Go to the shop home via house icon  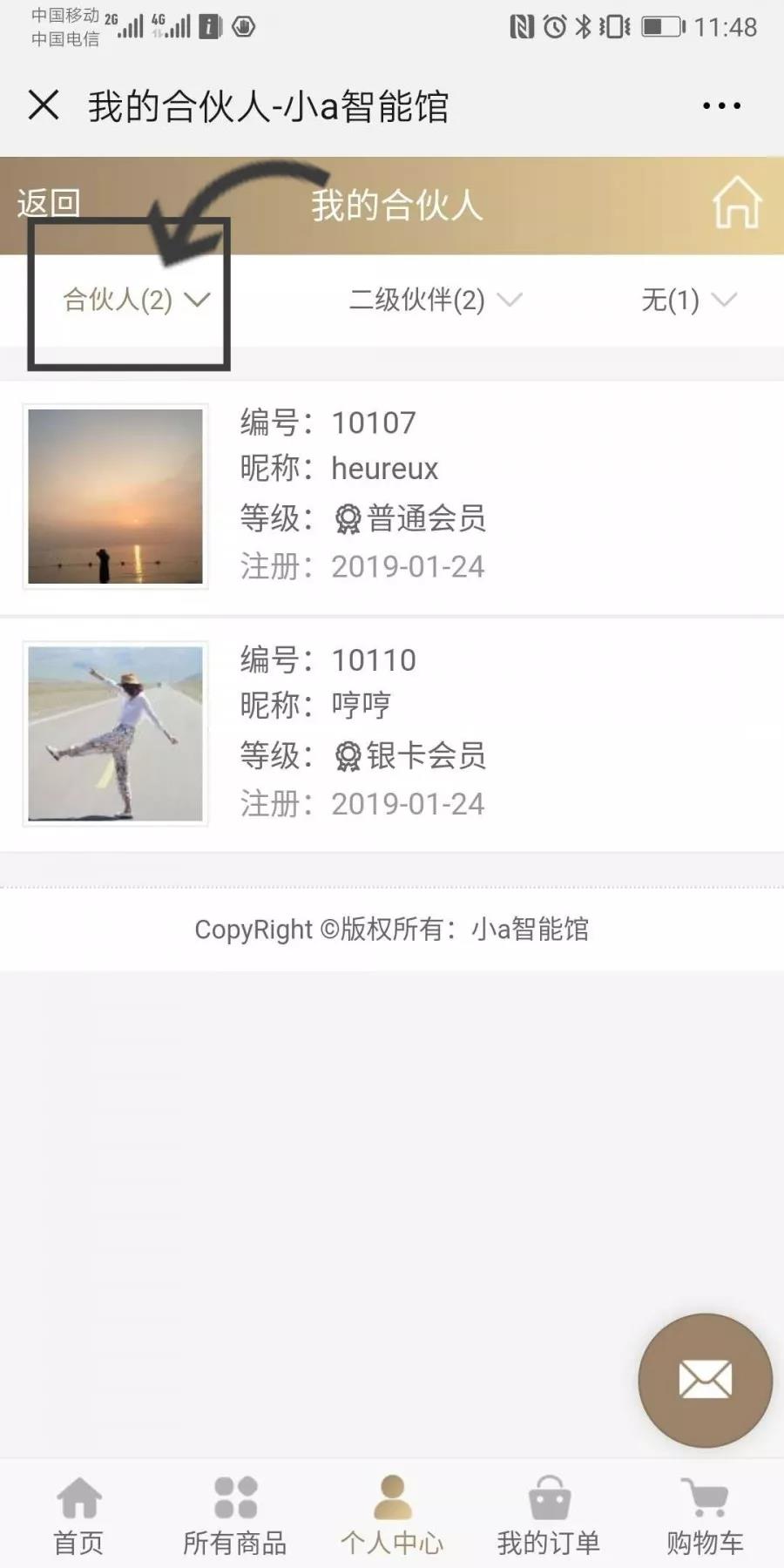(x=737, y=203)
